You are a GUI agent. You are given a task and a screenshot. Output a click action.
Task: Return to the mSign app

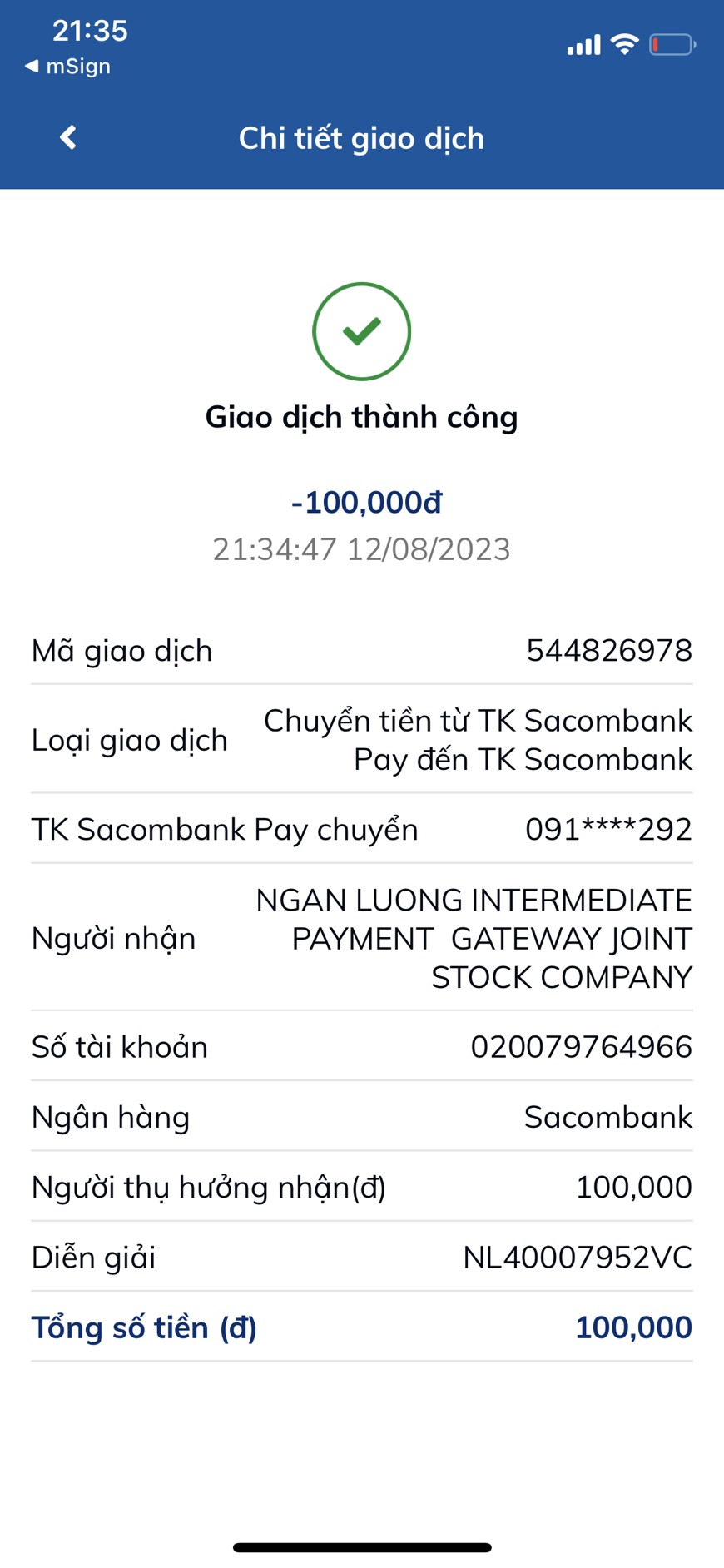pyautogui.click(x=67, y=66)
